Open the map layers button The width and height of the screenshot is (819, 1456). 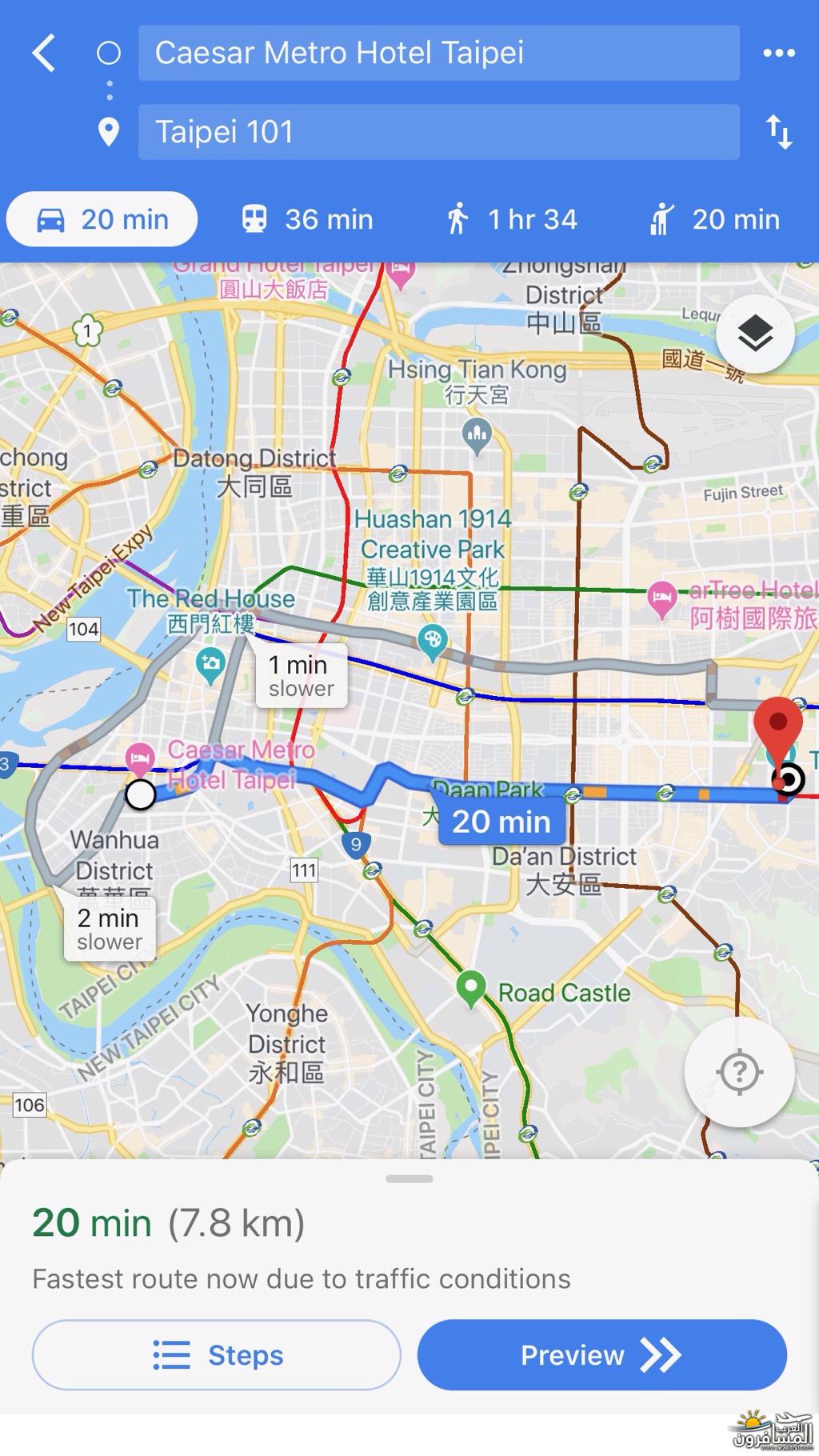755,334
